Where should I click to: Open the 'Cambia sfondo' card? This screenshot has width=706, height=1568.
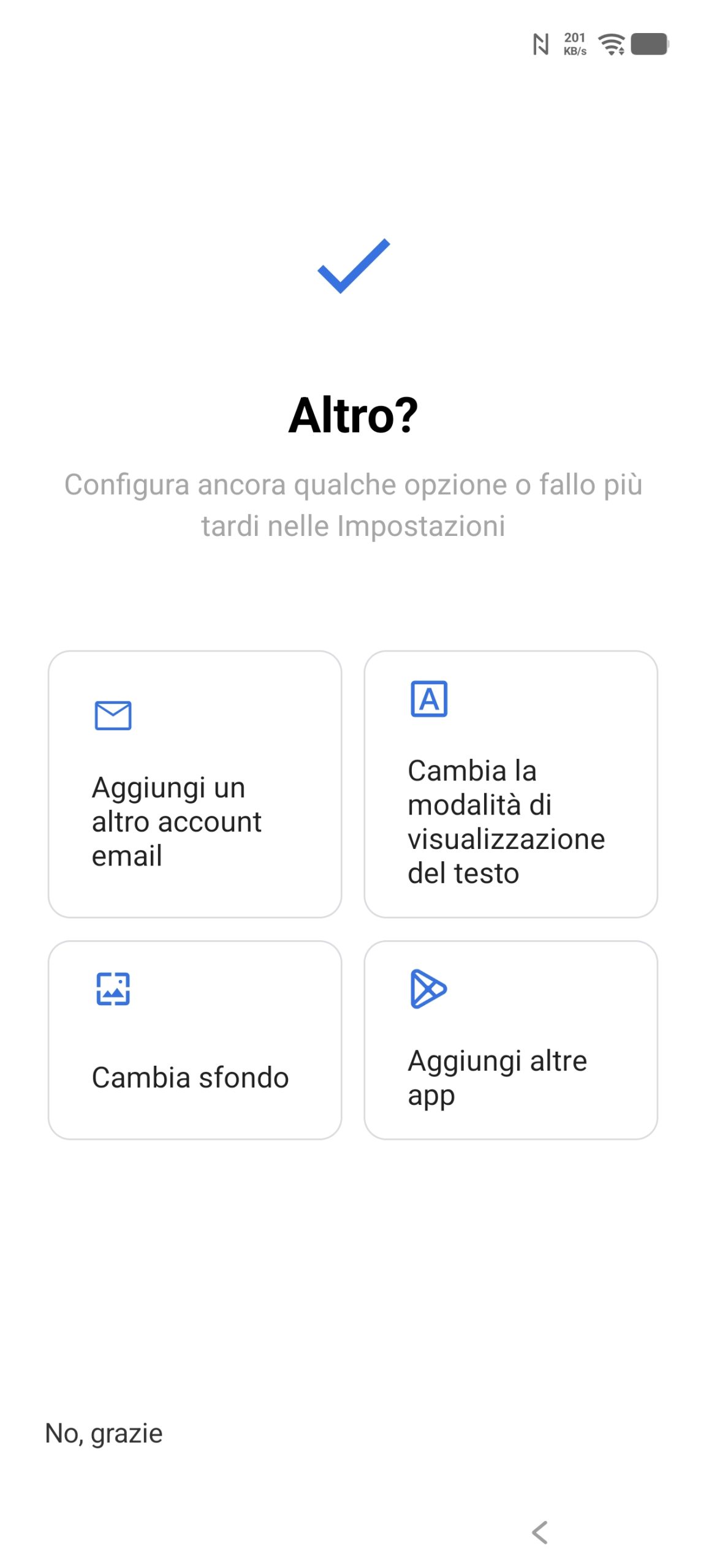click(x=194, y=1039)
